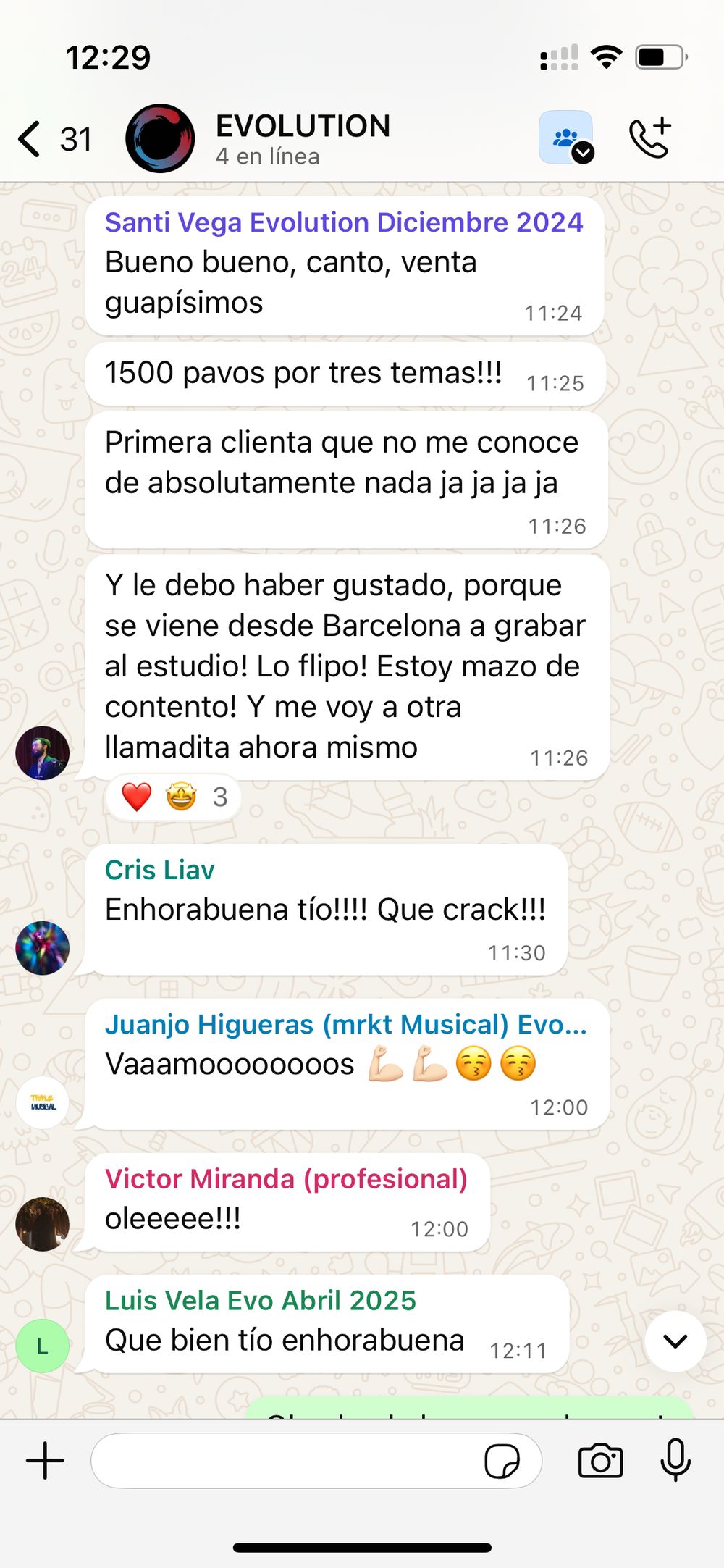Open the sticker picker
Screen dimensions: 724x1568
tap(502, 1461)
